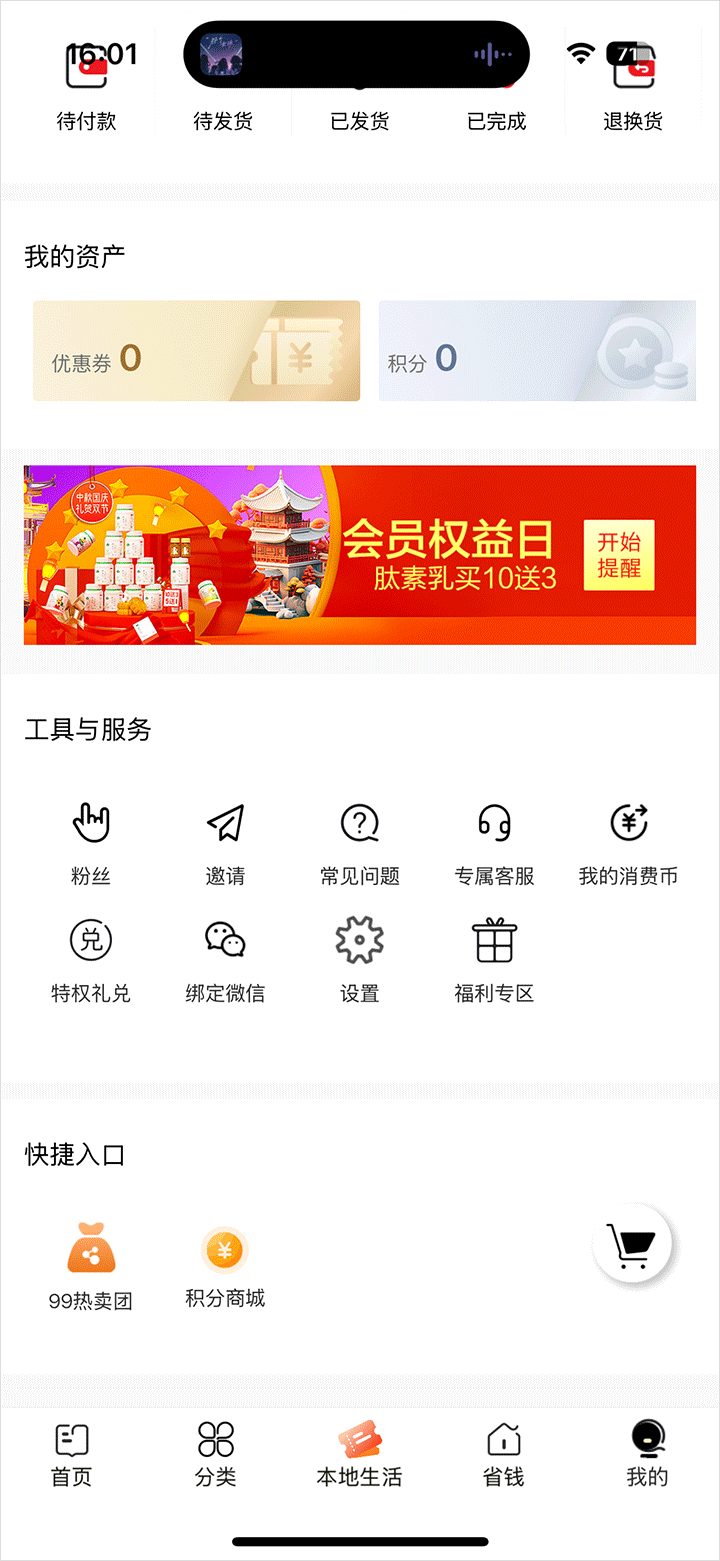
Task: Open the 积分商城 points mall
Action: 225,1264
